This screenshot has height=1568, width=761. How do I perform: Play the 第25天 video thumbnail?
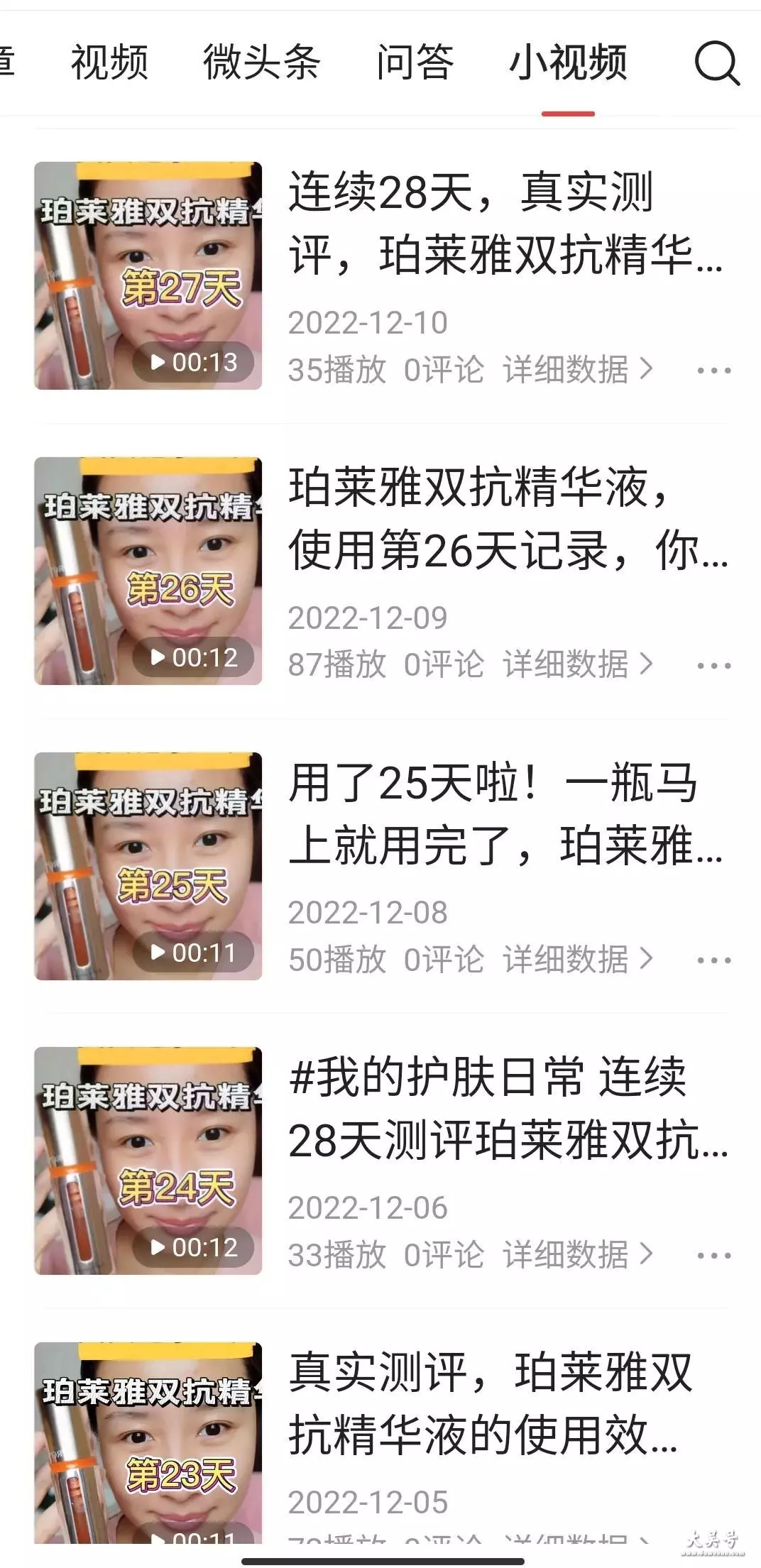[x=148, y=866]
